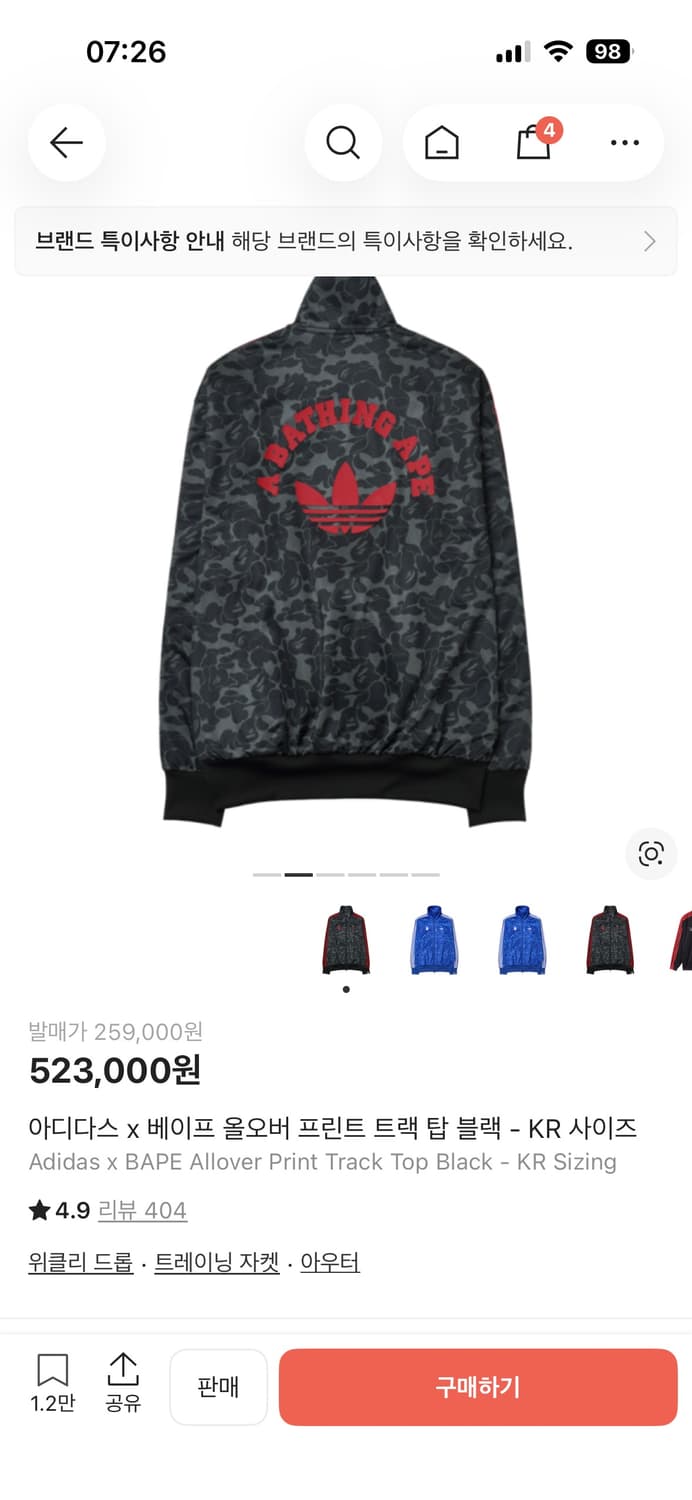Open the 위클리 드롭 tag link
This screenshot has height=1500, width=692.
pyautogui.click(x=81, y=1263)
